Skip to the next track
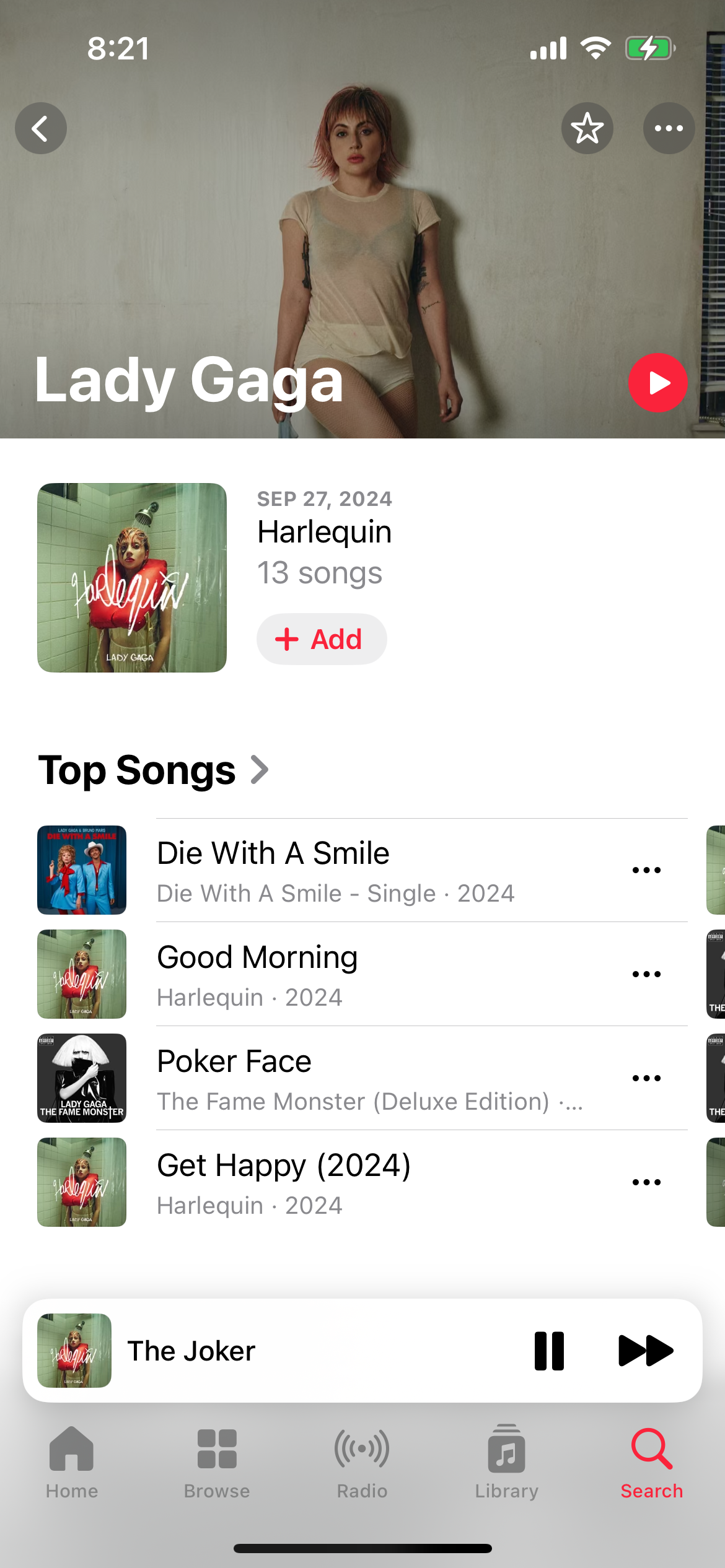Image resolution: width=725 pixels, height=1568 pixels. click(x=646, y=1351)
